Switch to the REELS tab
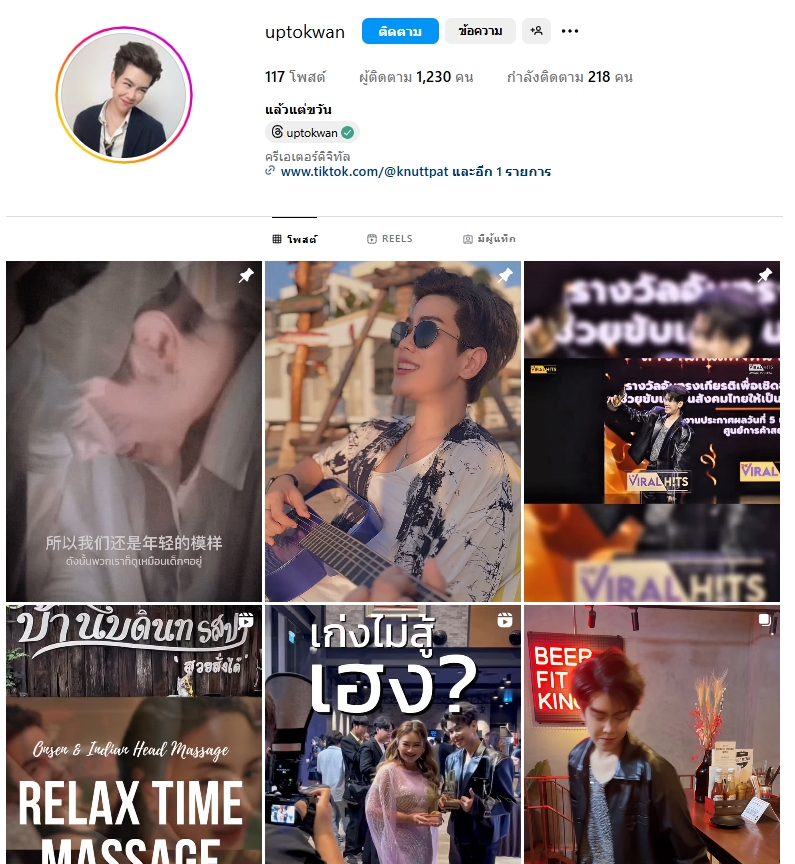This screenshot has width=795, height=864. (x=389, y=239)
